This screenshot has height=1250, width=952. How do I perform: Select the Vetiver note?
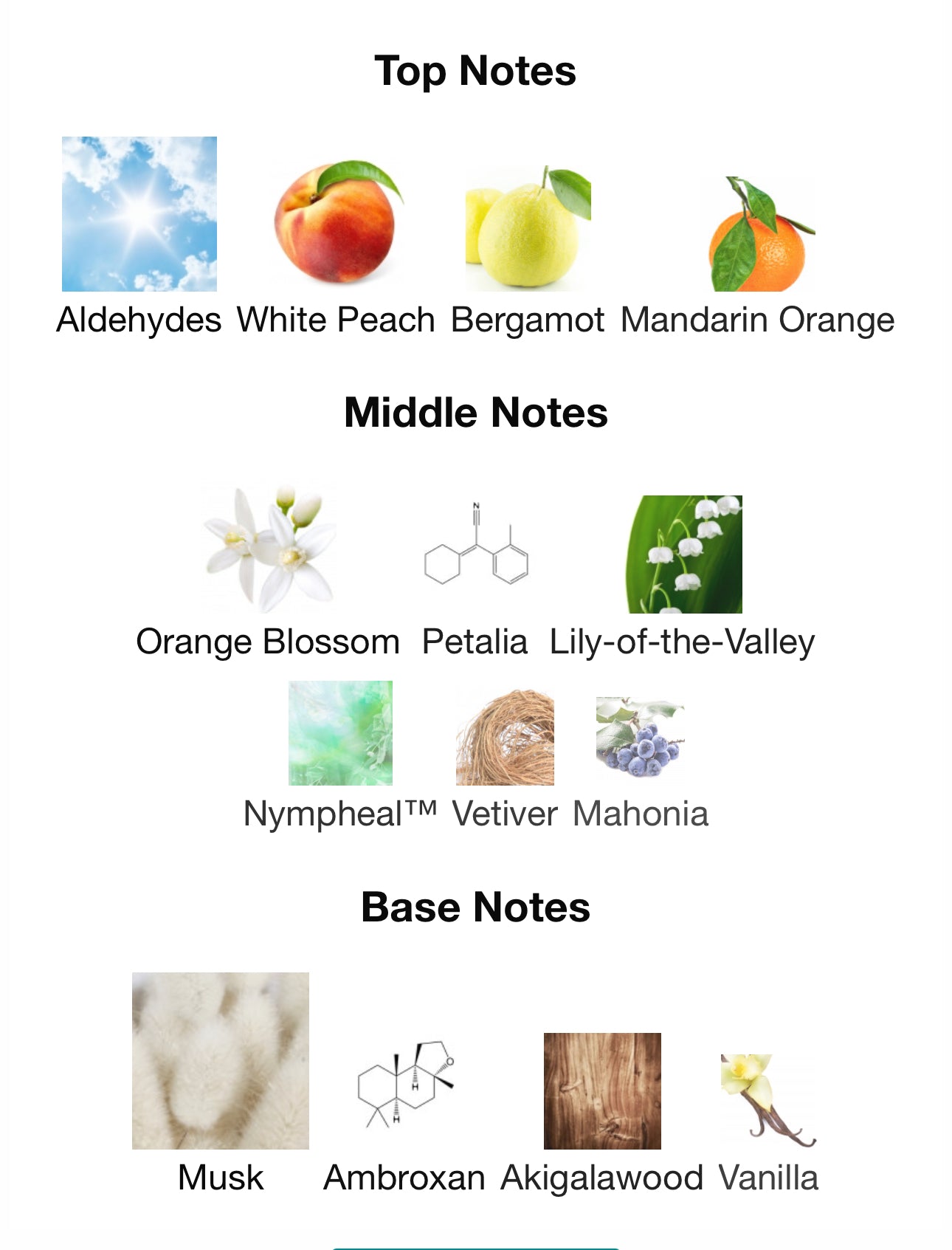click(505, 737)
